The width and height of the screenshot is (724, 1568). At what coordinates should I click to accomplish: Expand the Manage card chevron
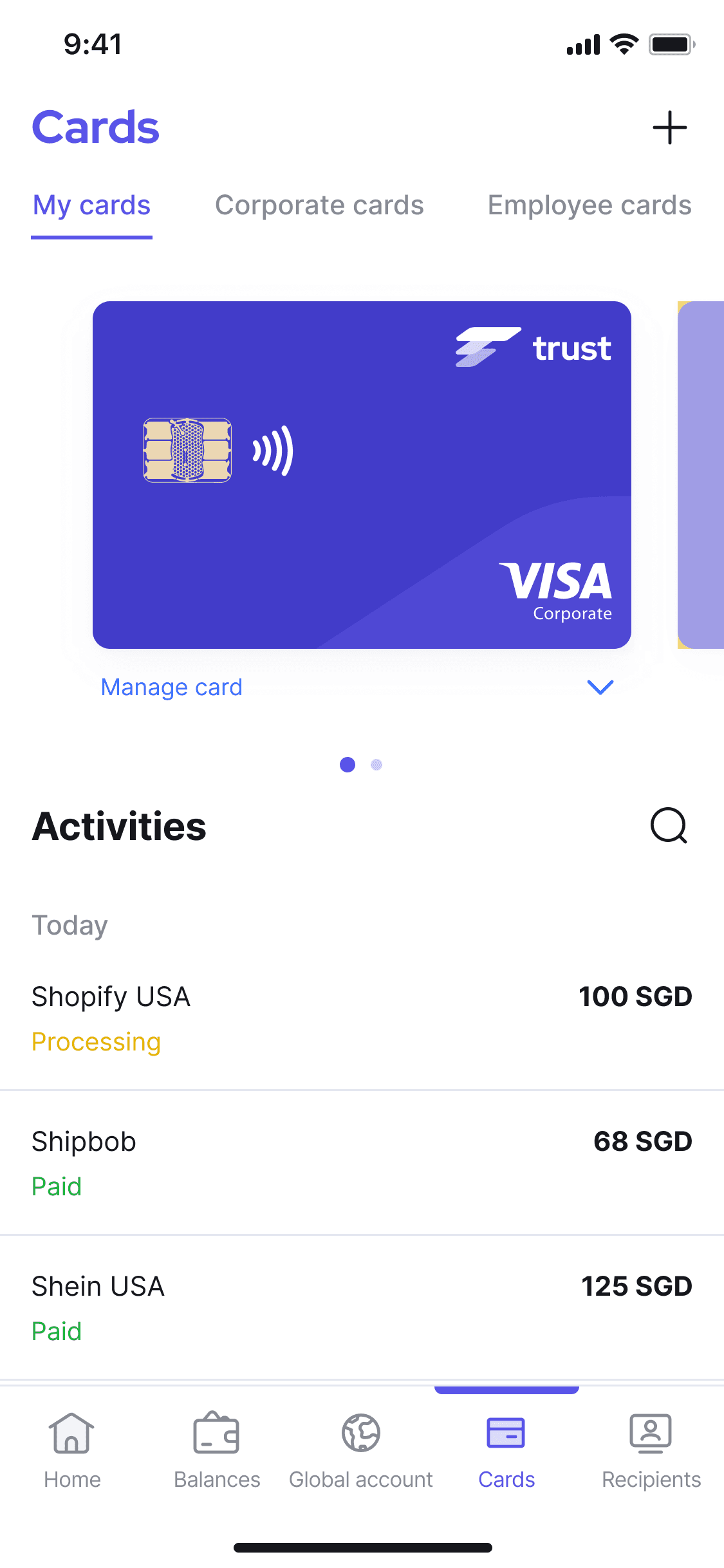600,687
